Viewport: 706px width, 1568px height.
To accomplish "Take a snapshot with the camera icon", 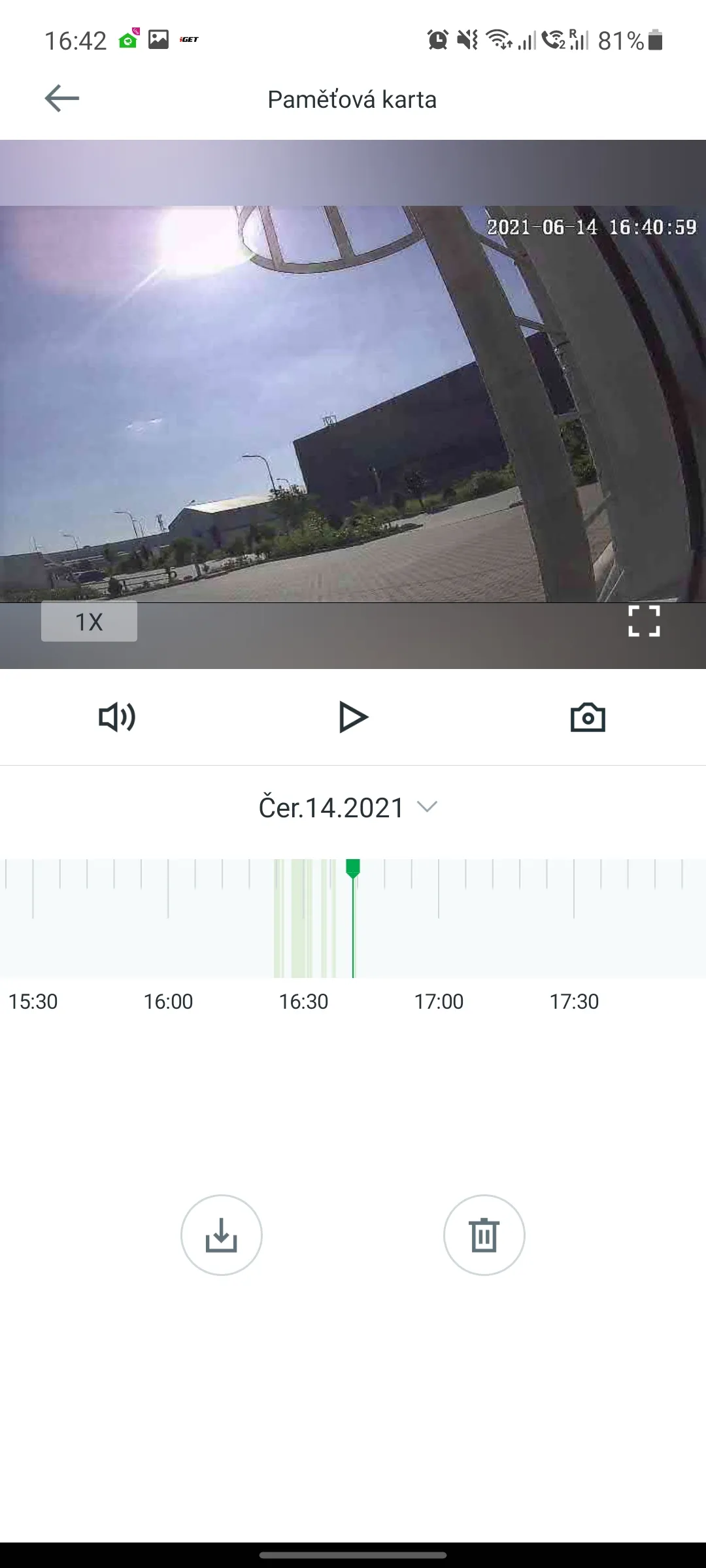I will point(588,717).
